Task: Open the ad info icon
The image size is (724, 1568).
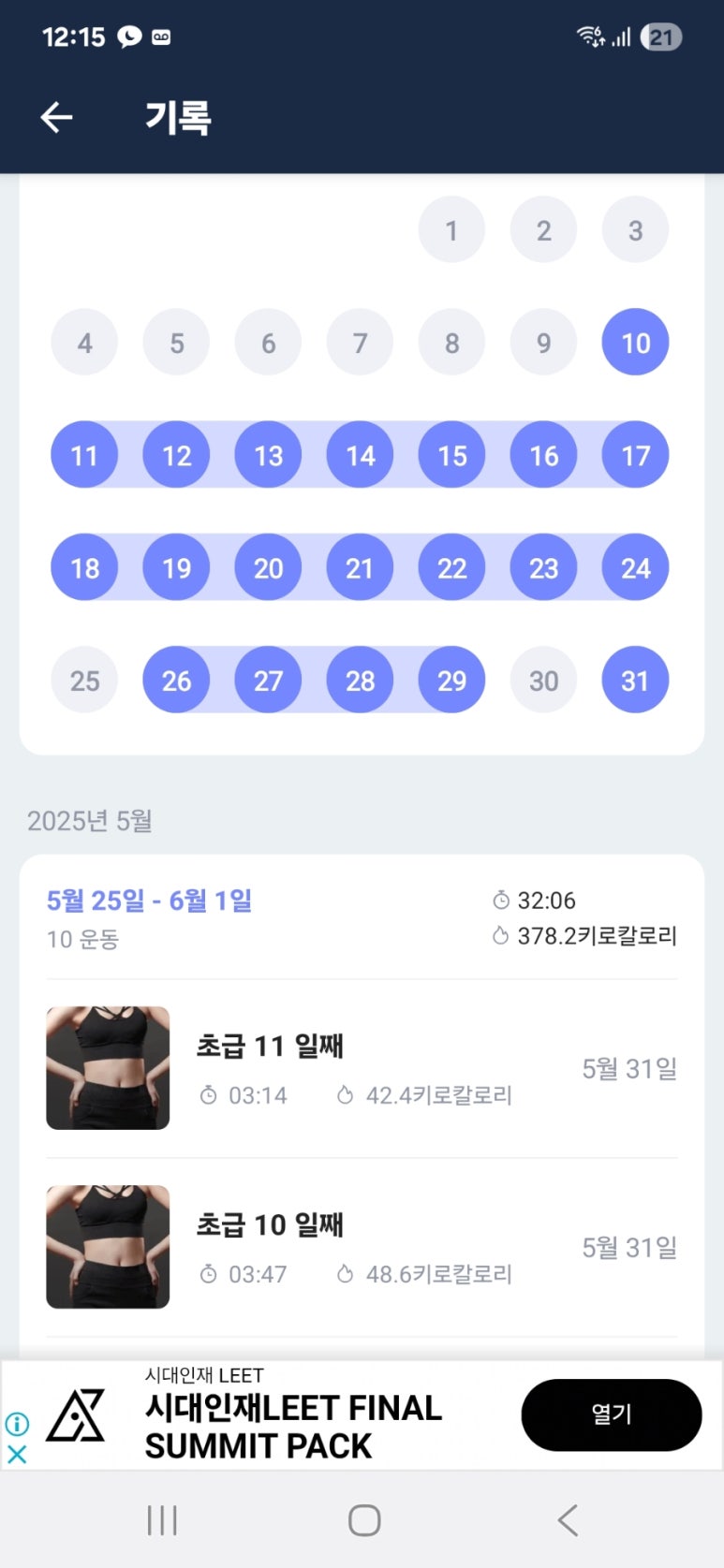Action: click(x=17, y=1424)
